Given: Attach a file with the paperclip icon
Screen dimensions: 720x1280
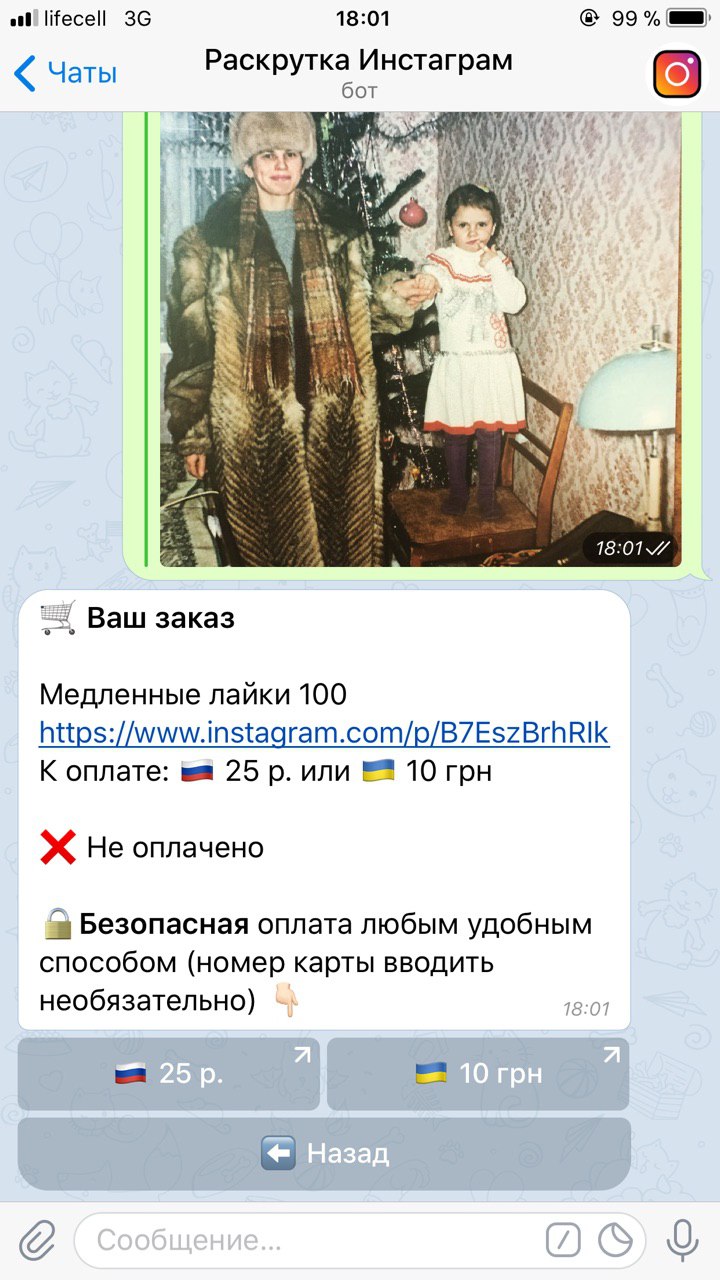Looking at the screenshot, I should (37, 1241).
